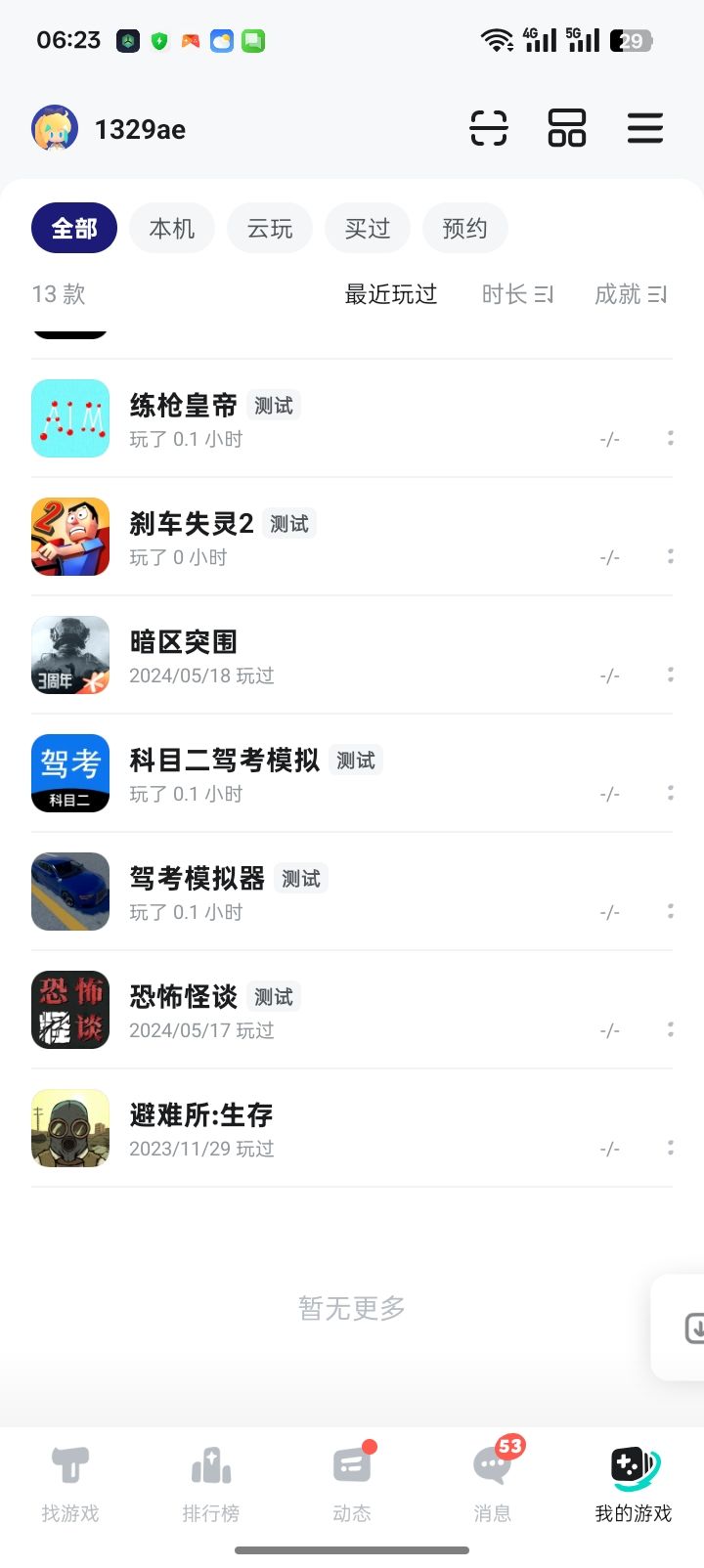Go to the 找游戏 tab
Viewport: 704px width, 1568px height.
[70, 1484]
